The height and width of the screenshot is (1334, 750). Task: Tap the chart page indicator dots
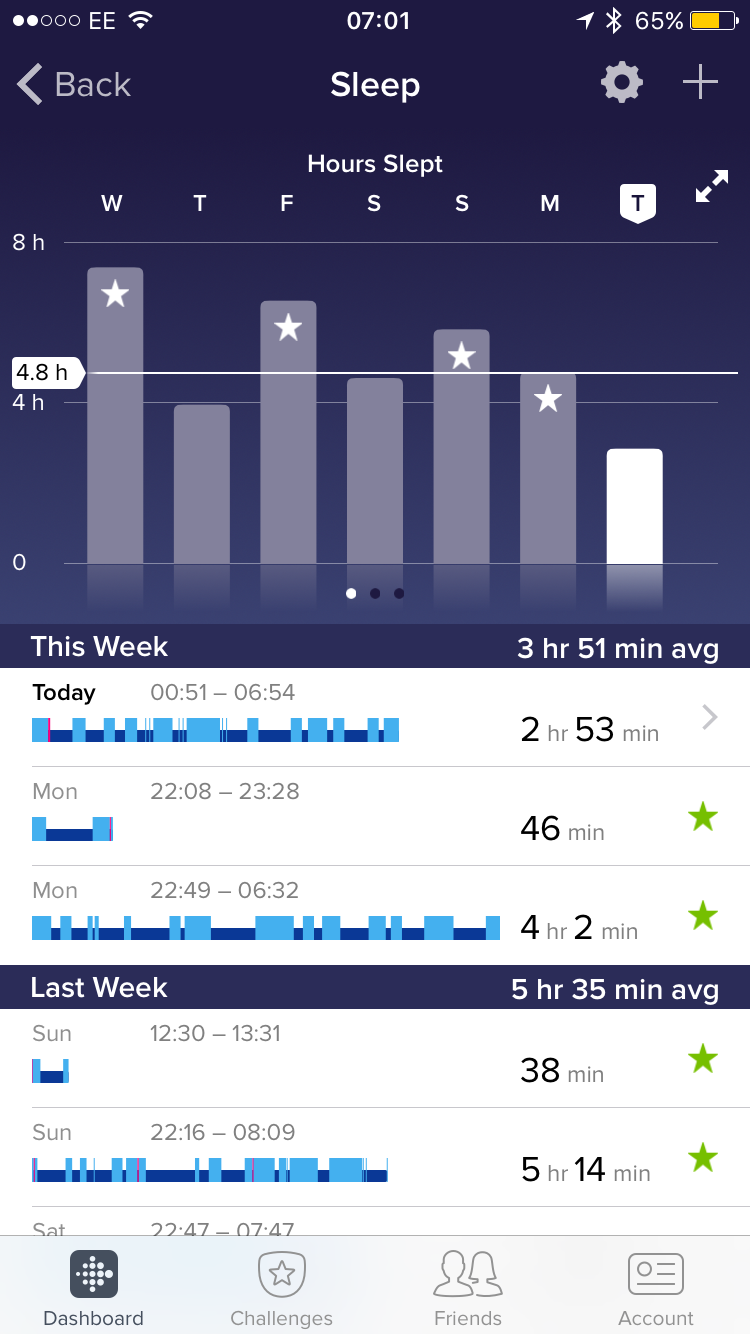click(375, 593)
